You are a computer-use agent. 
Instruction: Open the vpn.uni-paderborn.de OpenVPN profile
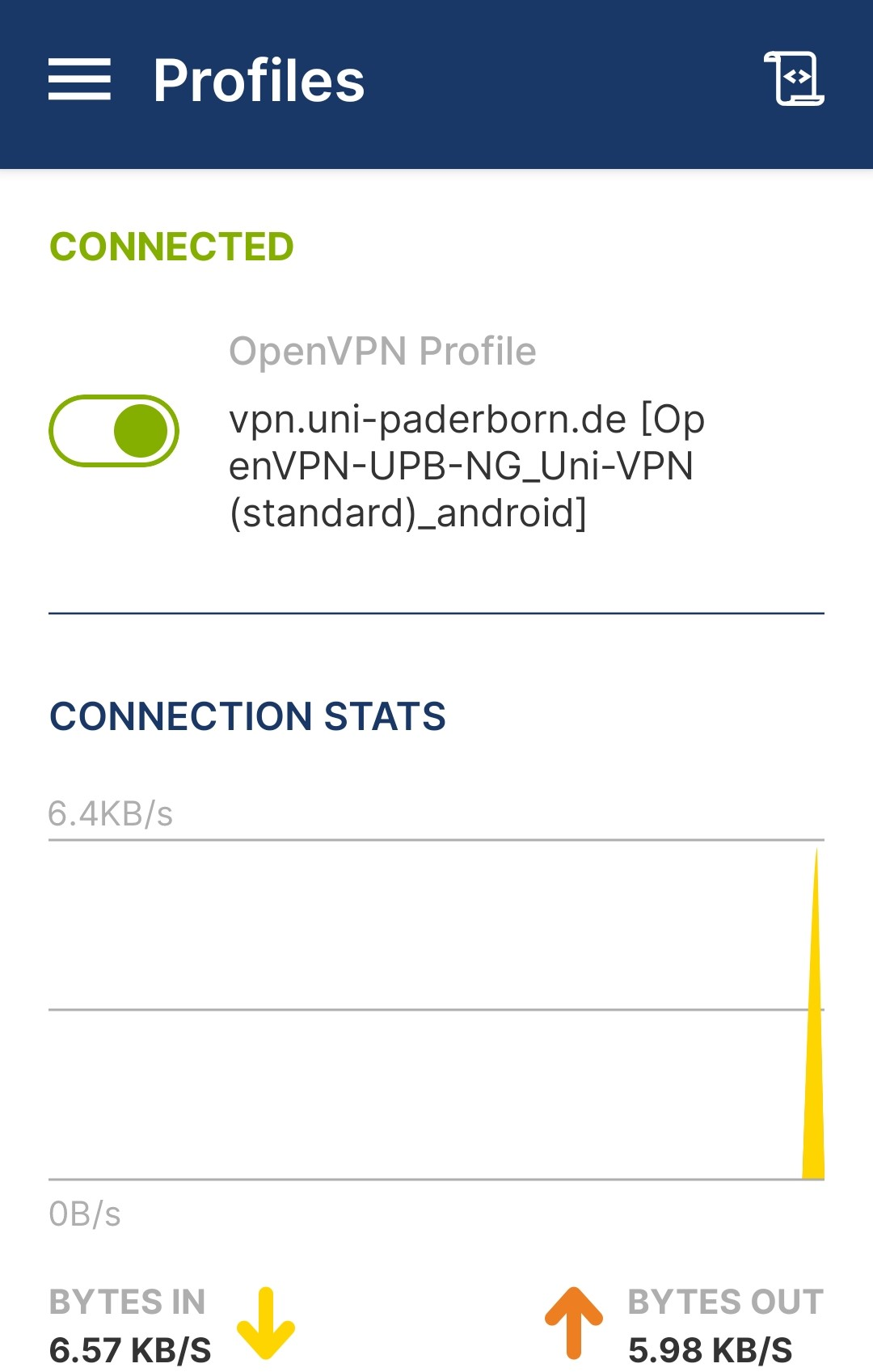(x=466, y=466)
